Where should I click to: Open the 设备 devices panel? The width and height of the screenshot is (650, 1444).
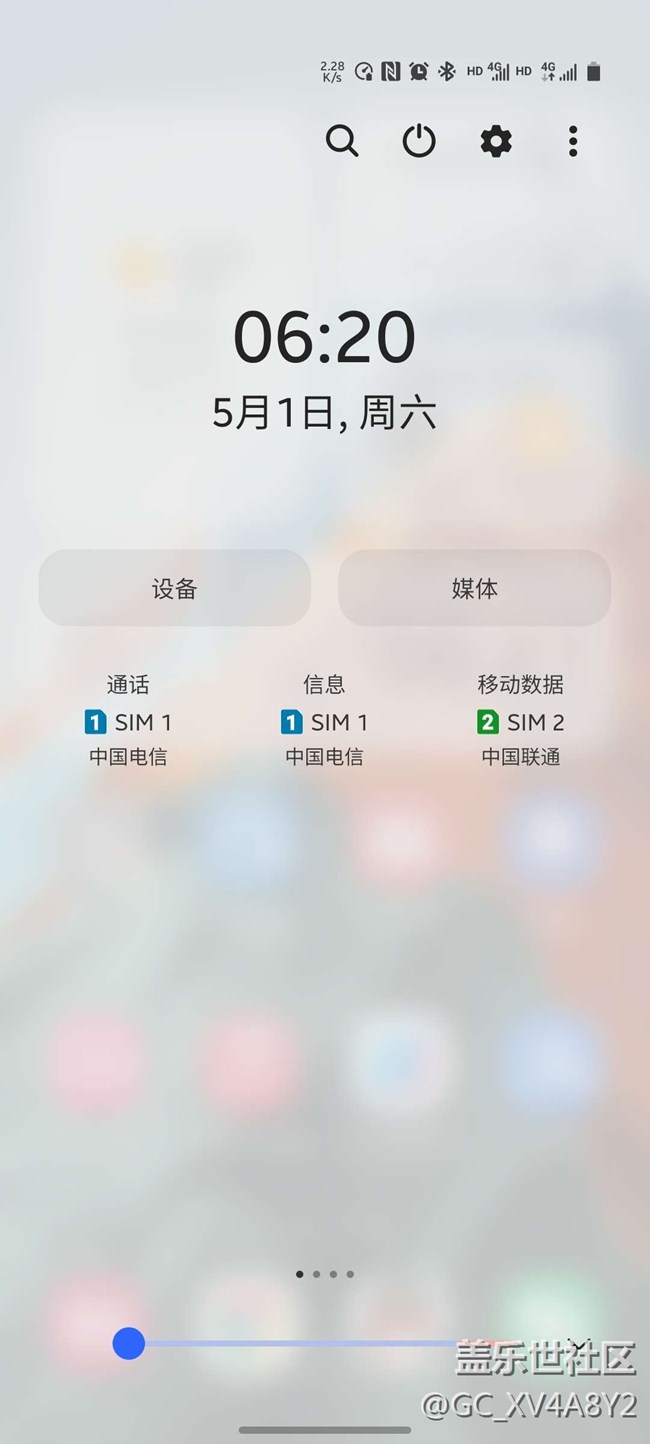pyautogui.click(x=175, y=588)
